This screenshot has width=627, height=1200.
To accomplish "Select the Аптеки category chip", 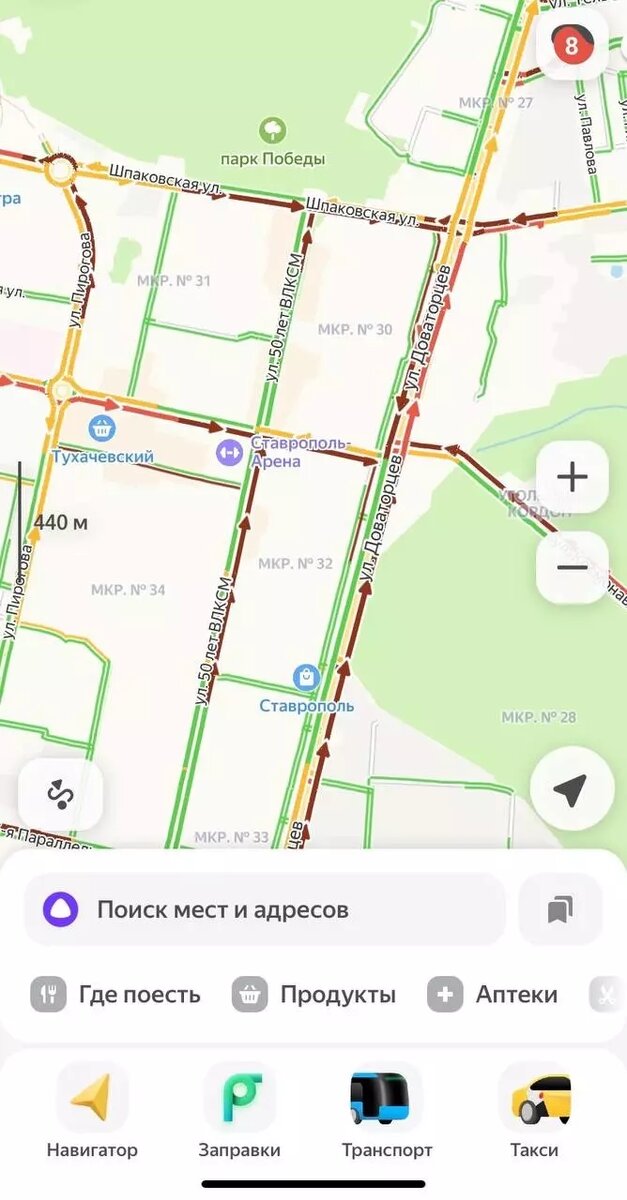I will tap(493, 995).
